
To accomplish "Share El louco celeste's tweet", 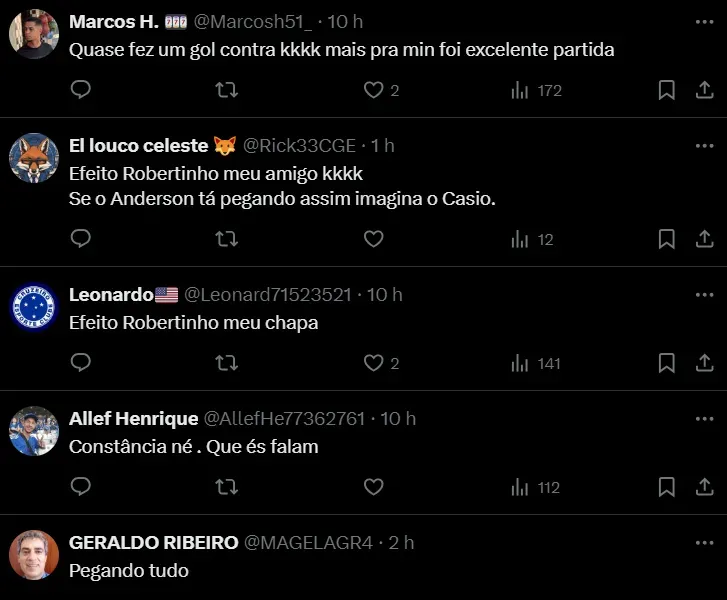I will [702, 239].
